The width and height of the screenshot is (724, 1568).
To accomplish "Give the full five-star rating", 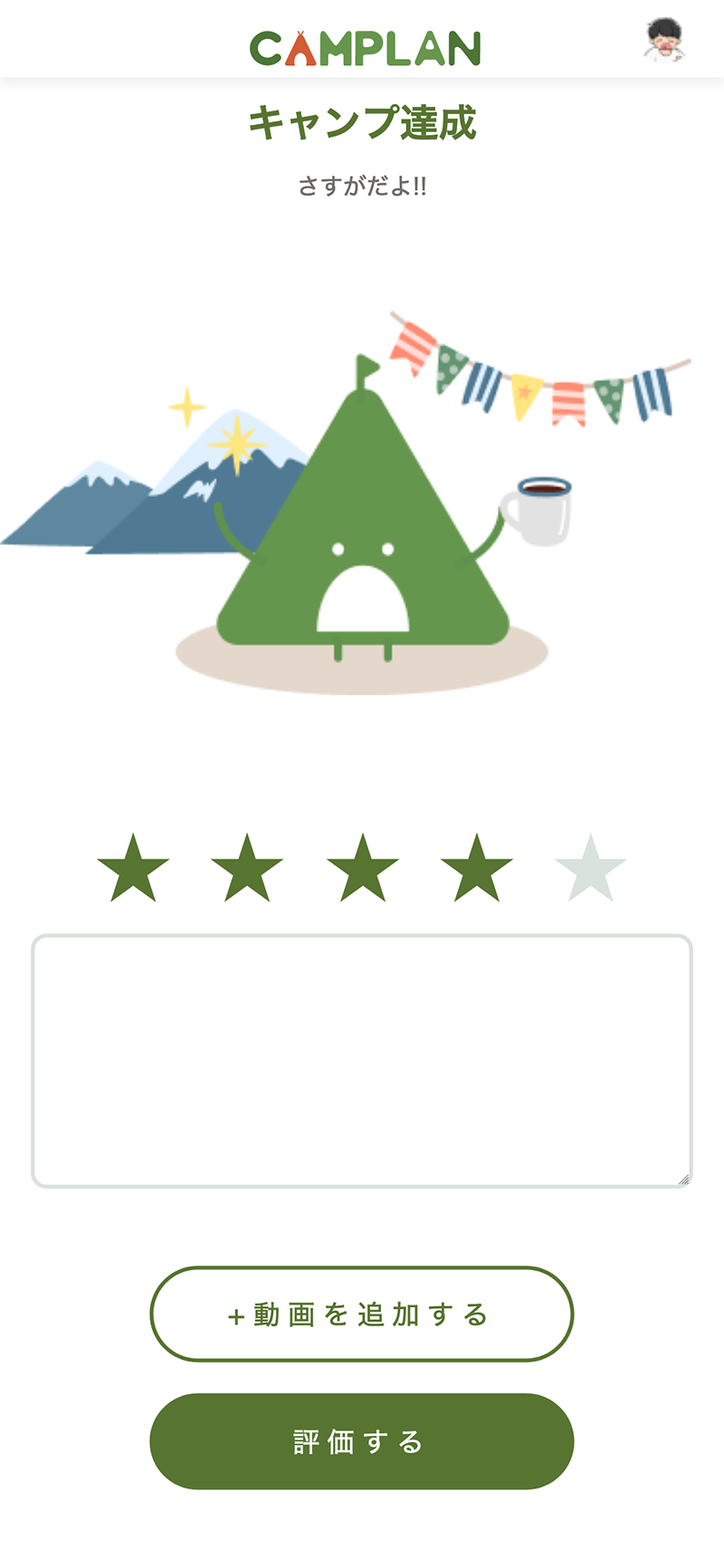I will tap(590, 869).
